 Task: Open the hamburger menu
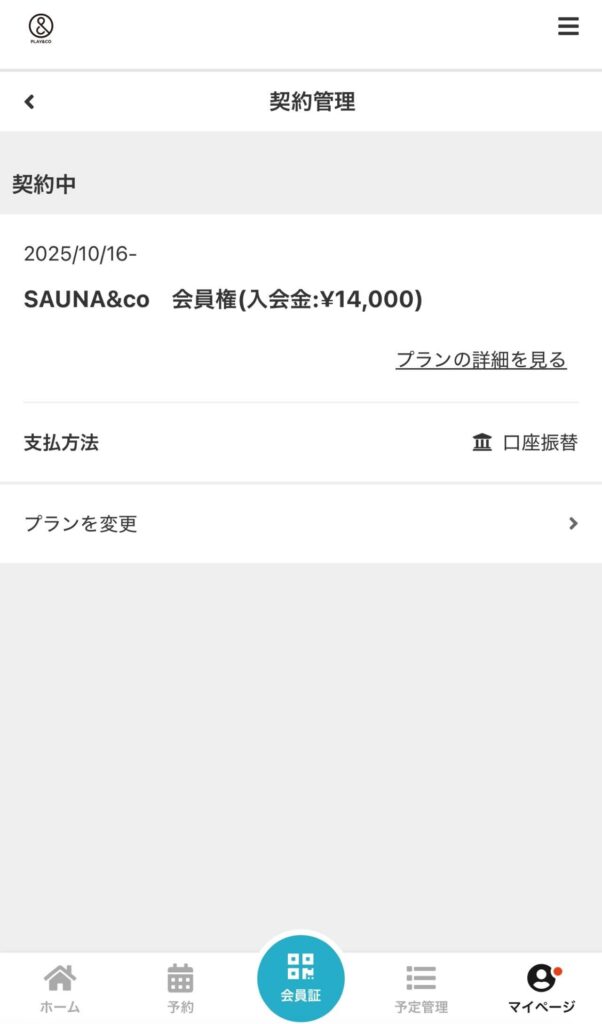click(x=568, y=27)
